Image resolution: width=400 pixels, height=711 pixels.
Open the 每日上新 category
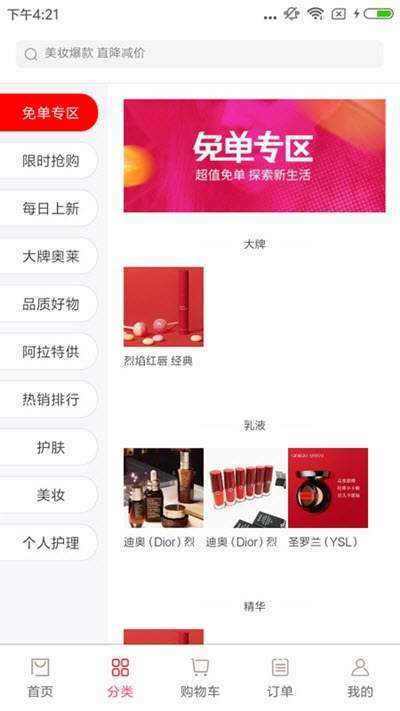point(49,208)
